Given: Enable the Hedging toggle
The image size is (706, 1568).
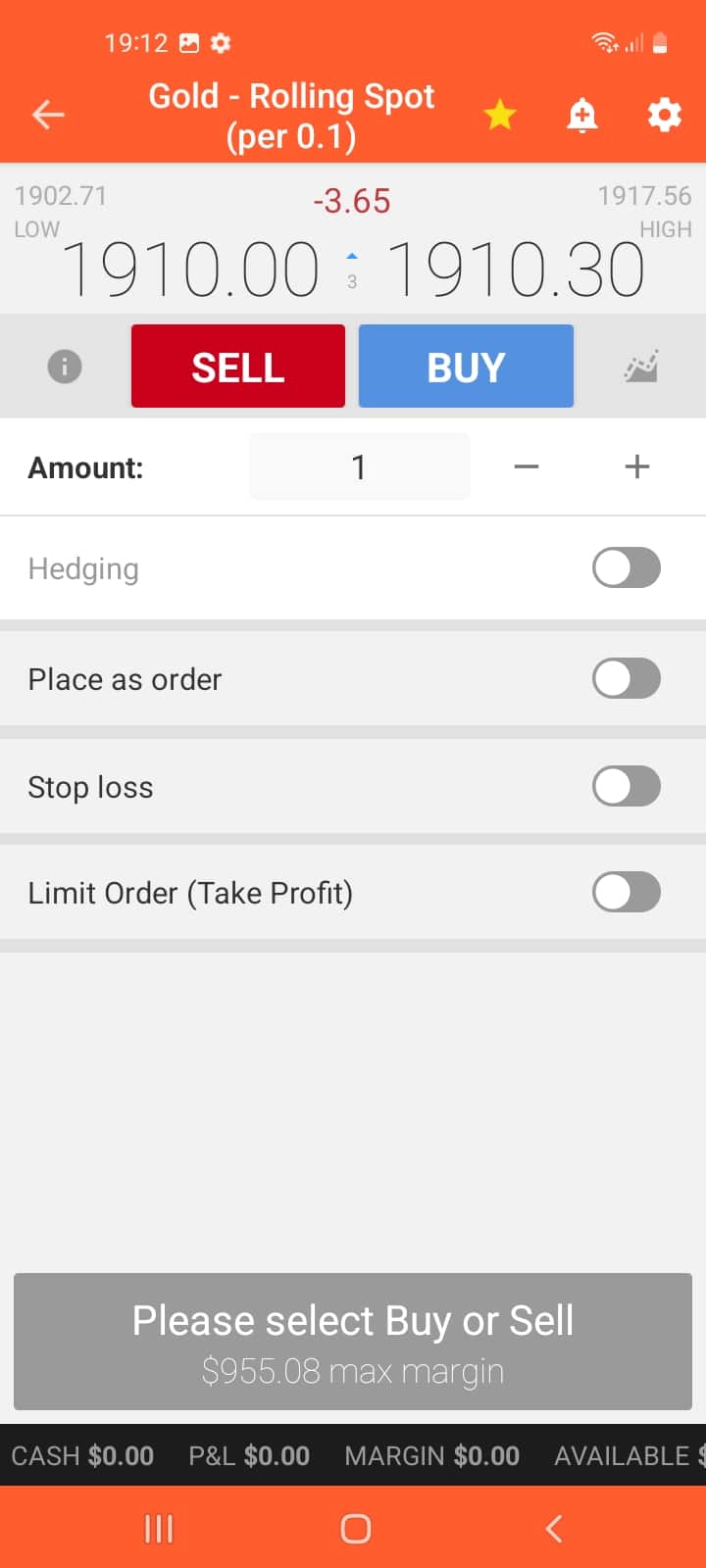Looking at the screenshot, I should (626, 568).
